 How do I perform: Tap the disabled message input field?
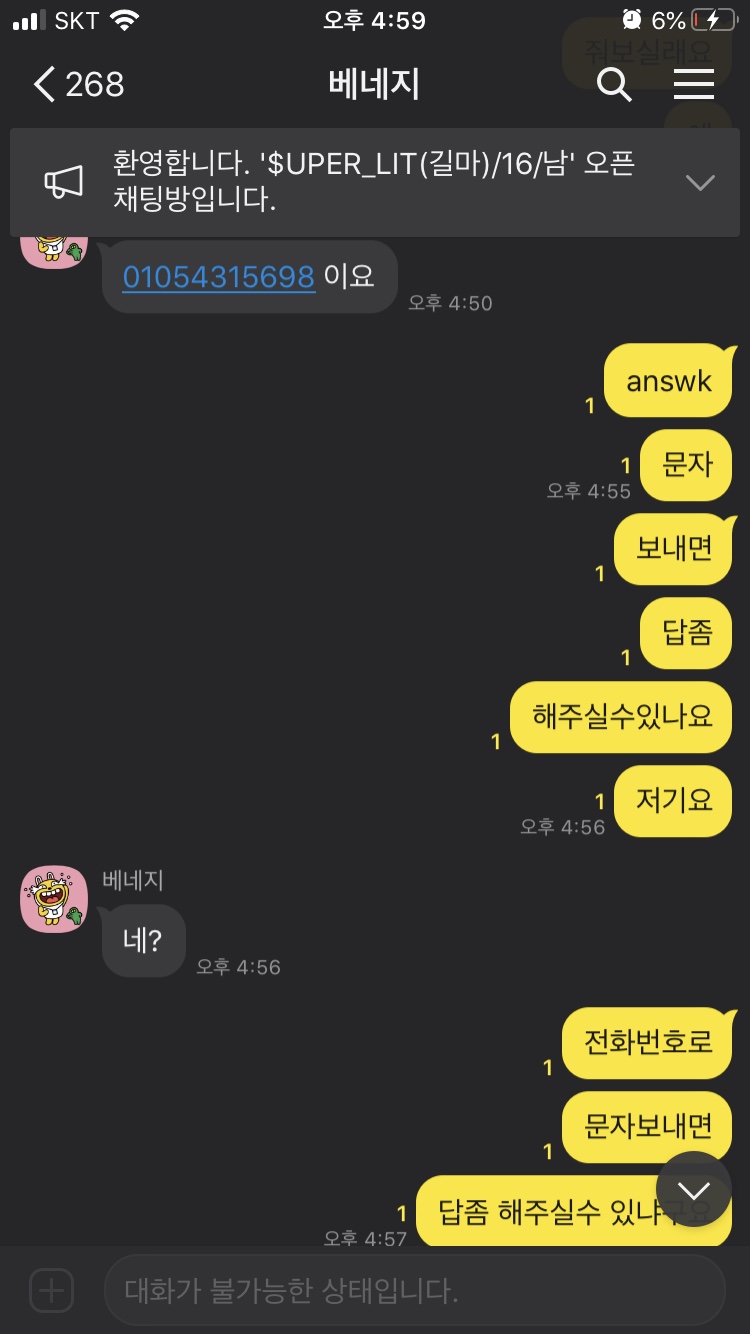[412, 1290]
